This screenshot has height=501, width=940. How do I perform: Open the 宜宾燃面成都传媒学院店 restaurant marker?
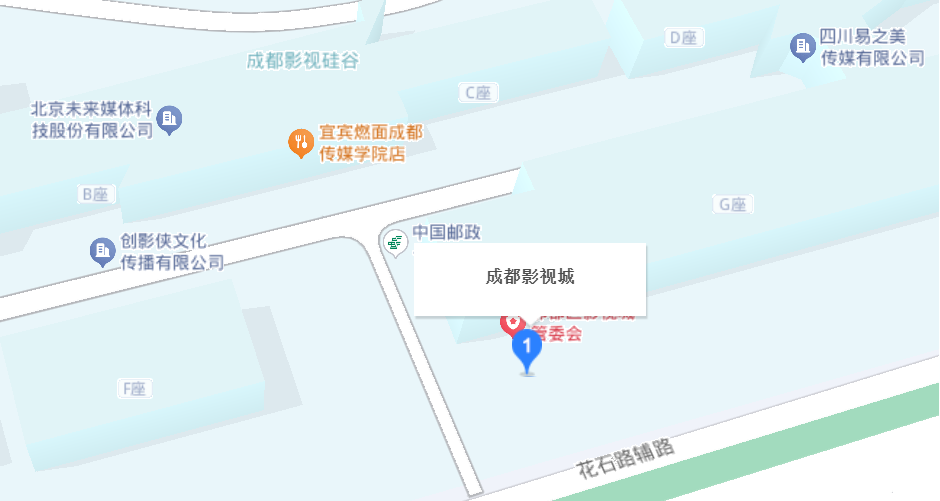click(300, 143)
